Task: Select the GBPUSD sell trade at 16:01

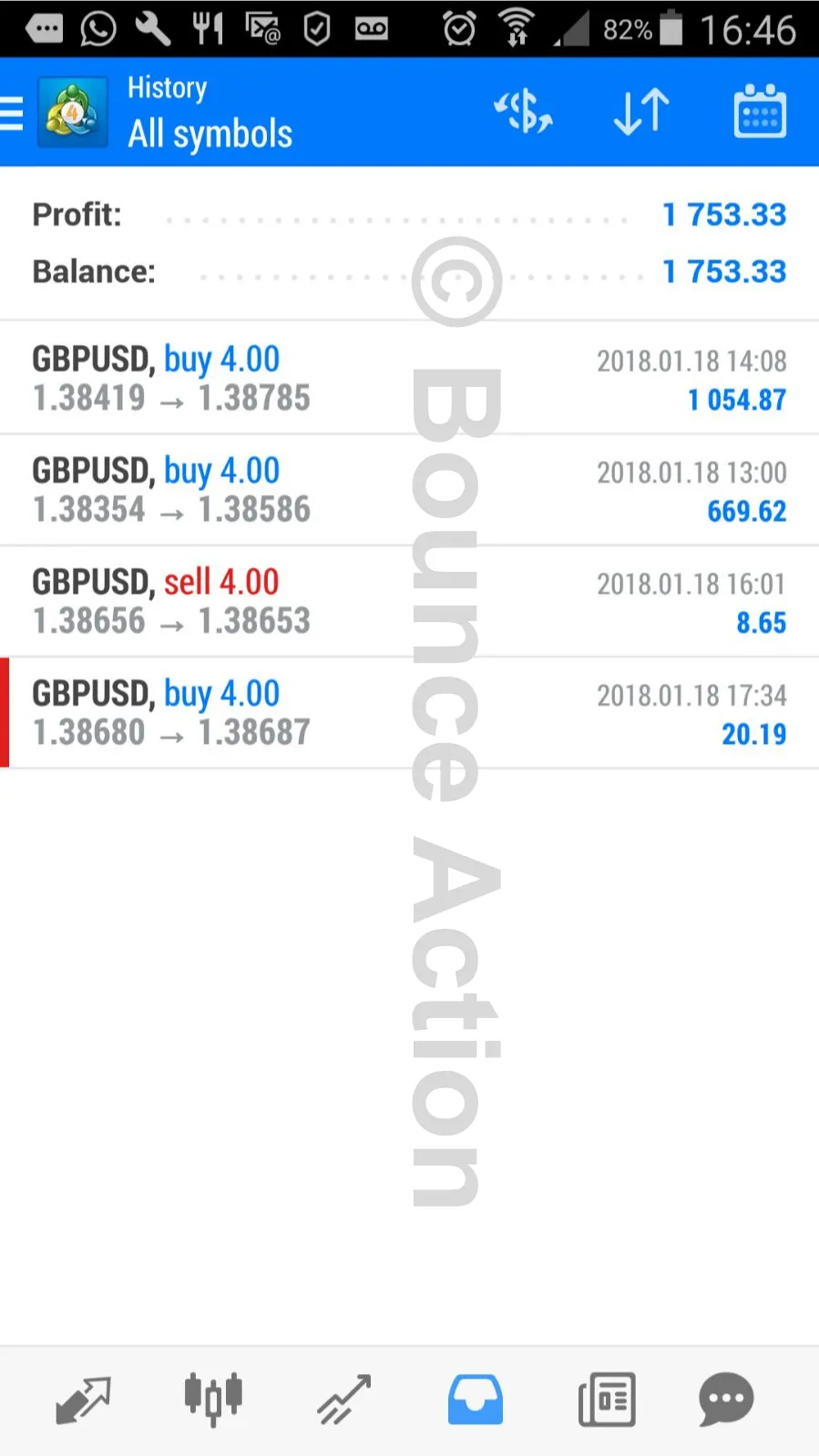Action: 409,601
